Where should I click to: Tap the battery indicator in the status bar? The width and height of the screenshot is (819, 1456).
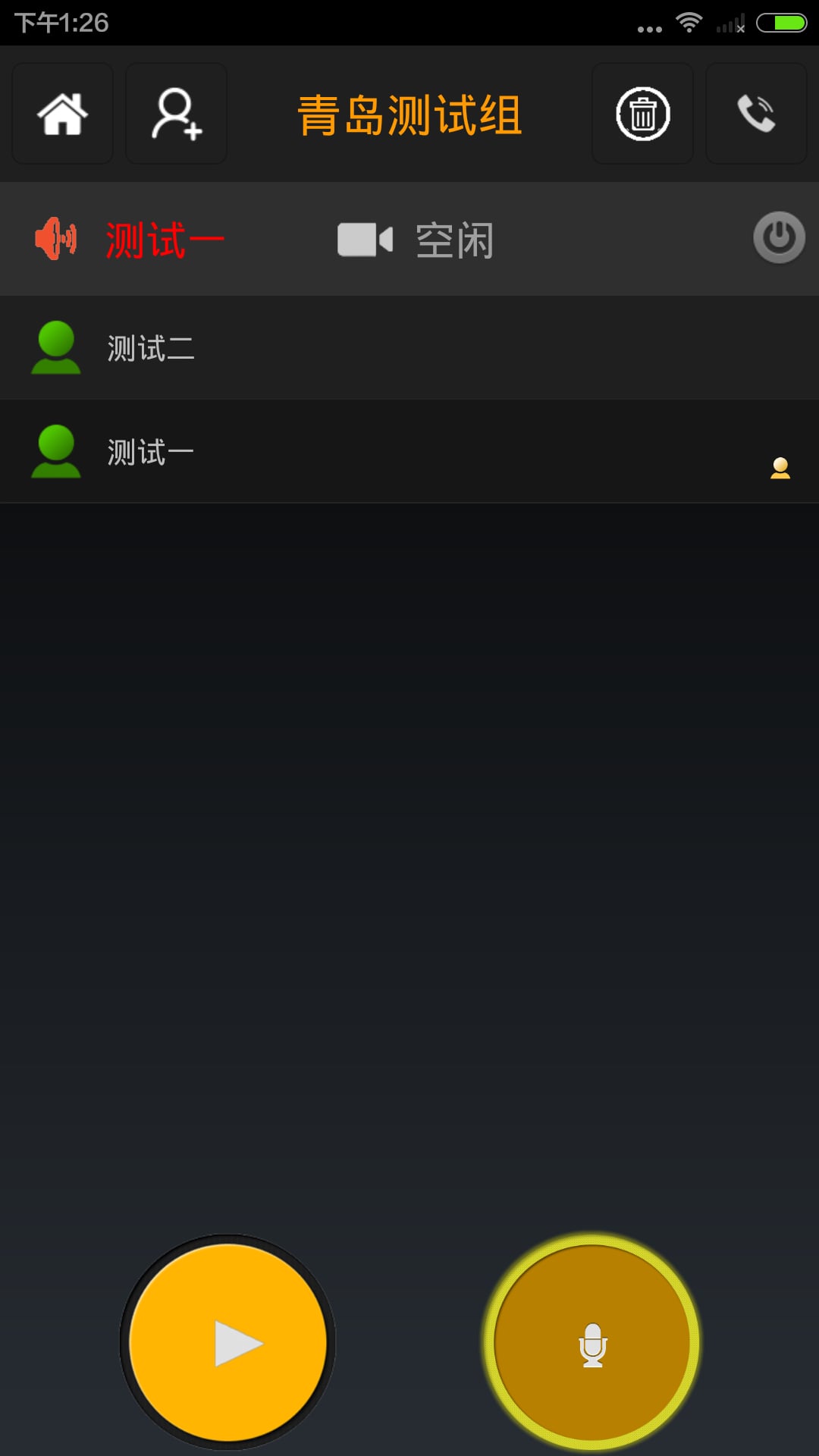[x=780, y=22]
